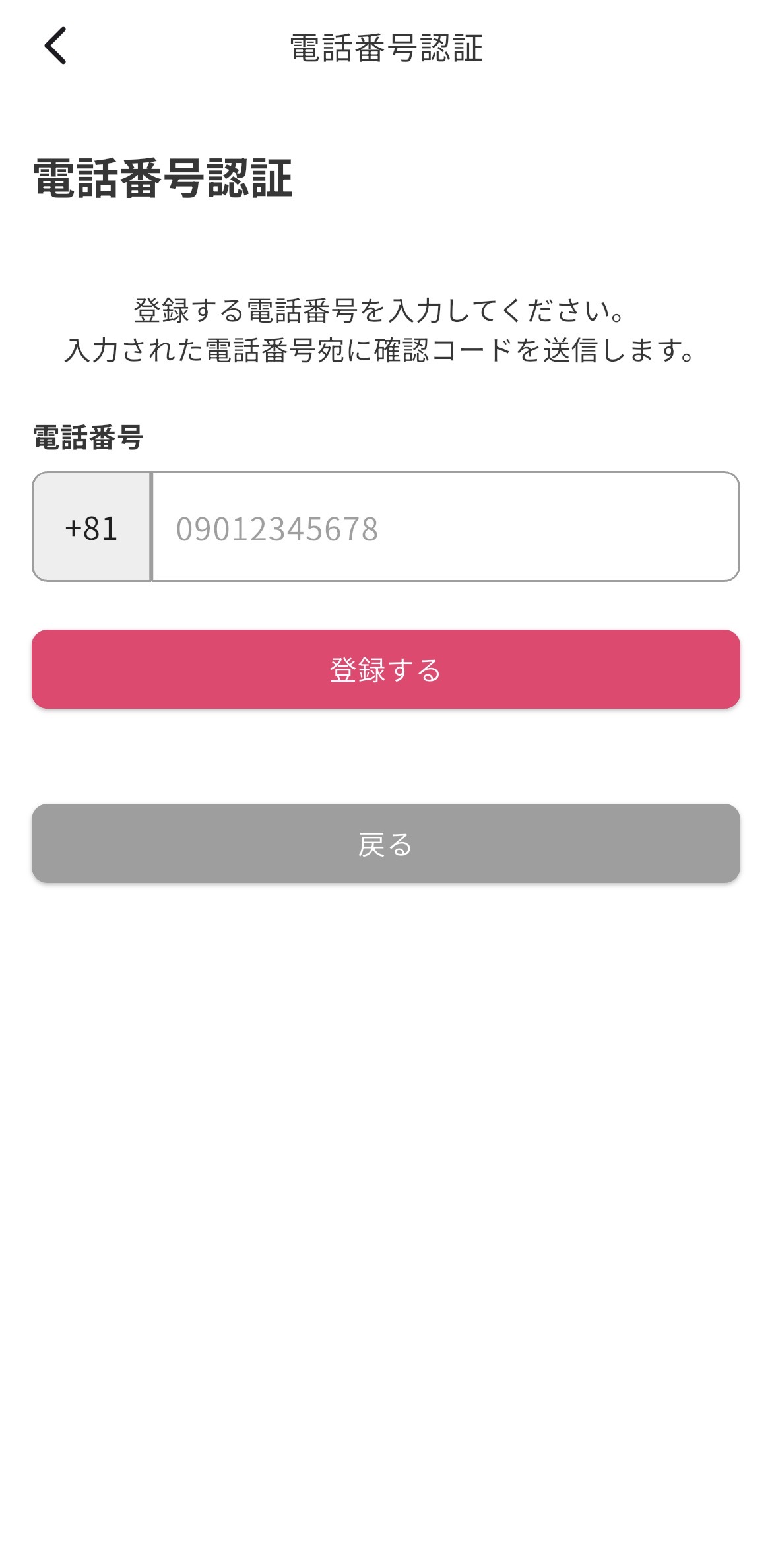
Task: Focus the phone number input field
Action: pyautogui.click(x=445, y=527)
